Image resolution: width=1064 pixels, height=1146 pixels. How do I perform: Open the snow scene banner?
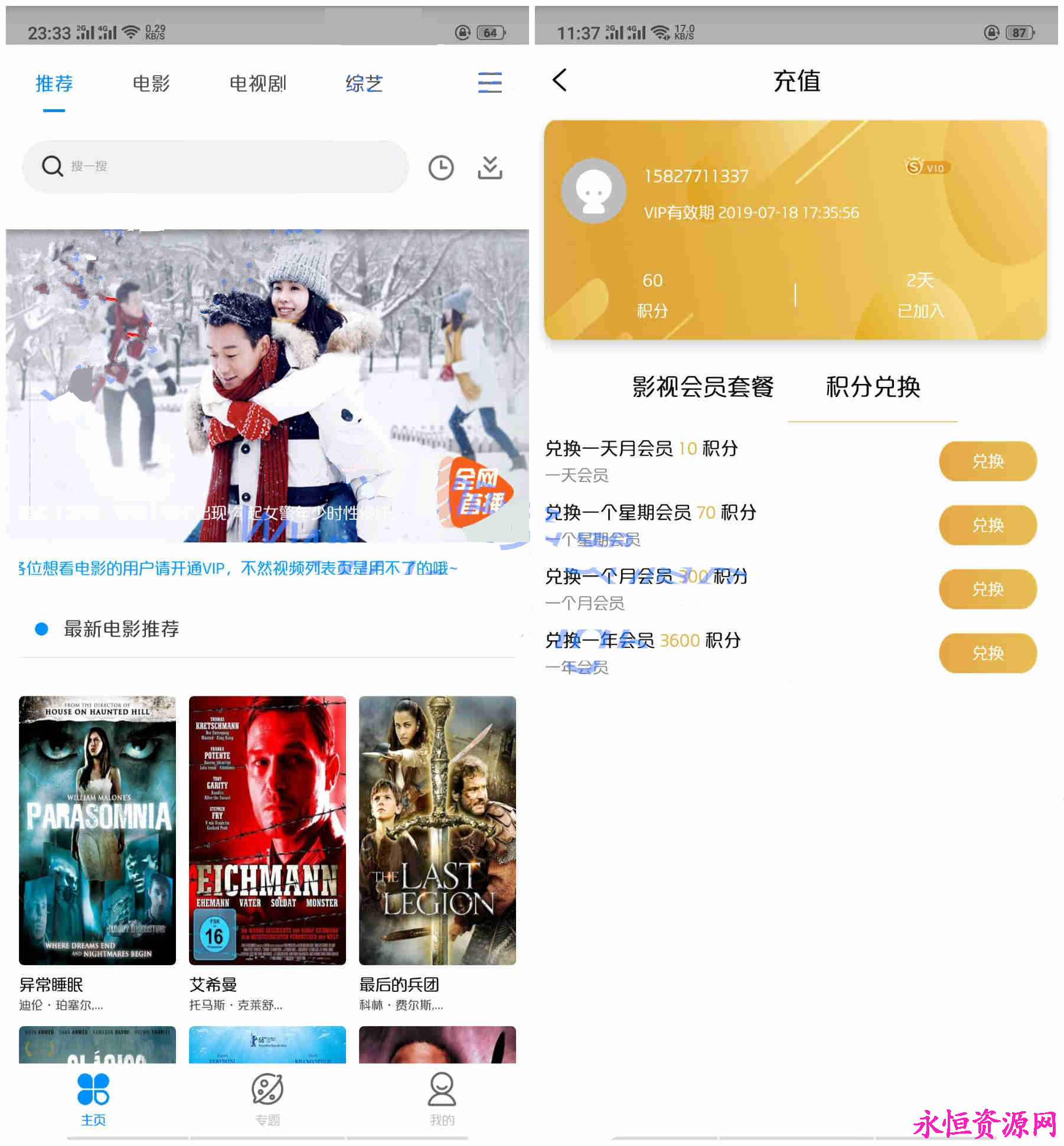click(x=267, y=385)
